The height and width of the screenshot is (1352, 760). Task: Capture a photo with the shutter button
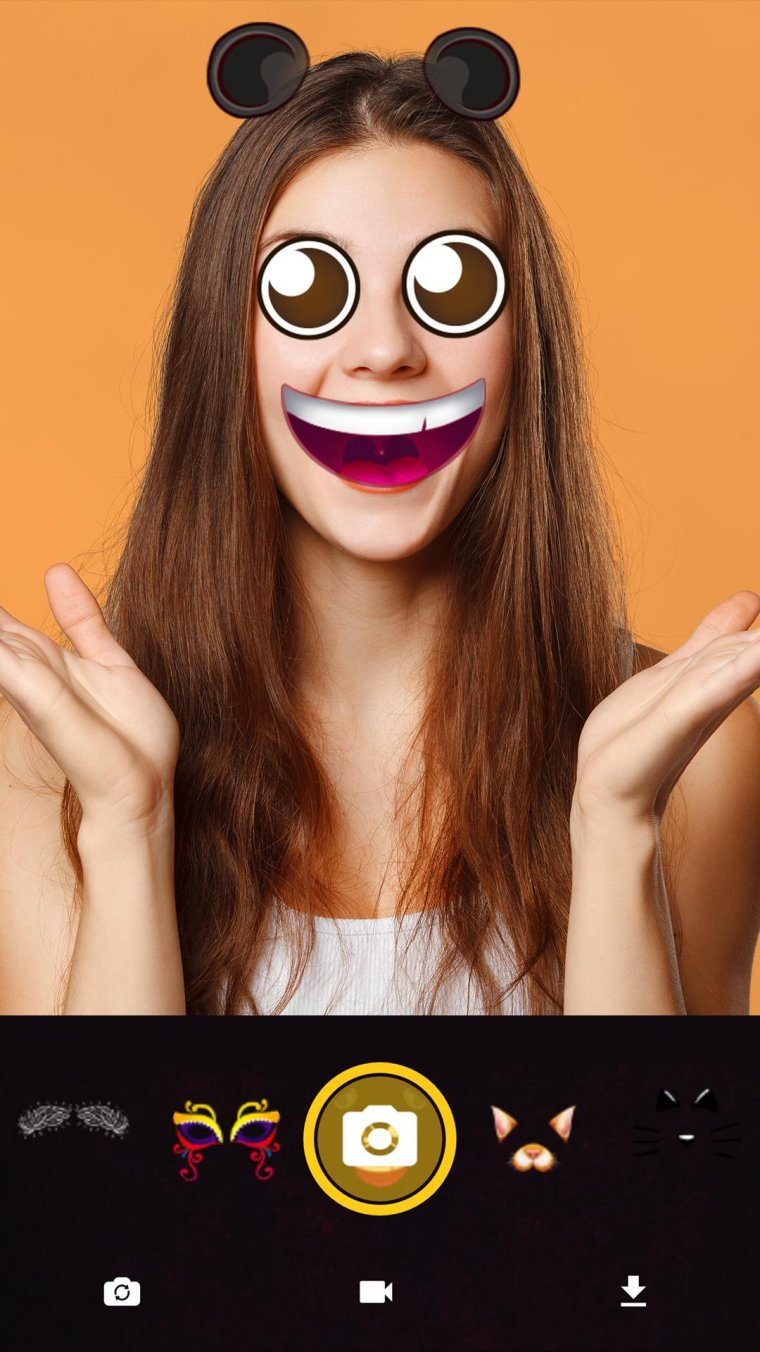(380, 1138)
